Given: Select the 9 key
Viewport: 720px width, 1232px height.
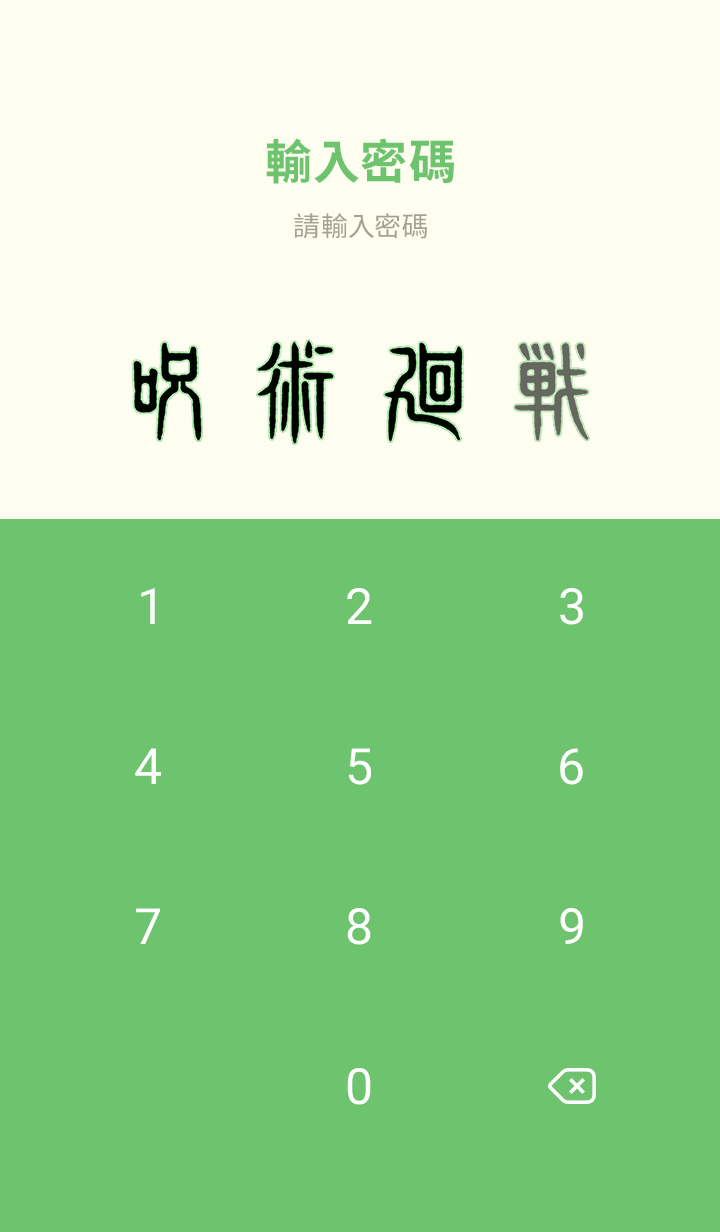Looking at the screenshot, I should (571, 927).
